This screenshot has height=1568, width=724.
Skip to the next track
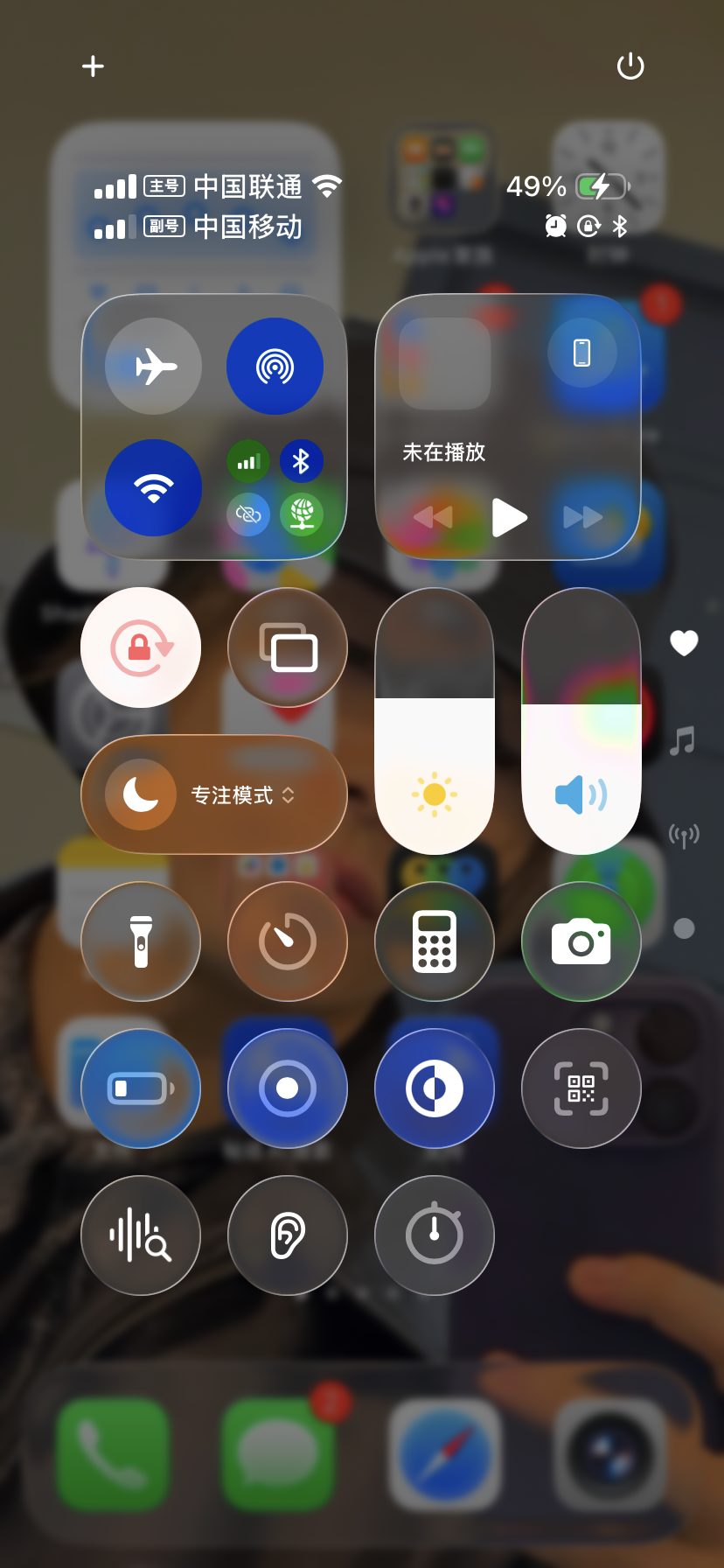(x=583, y=517)
